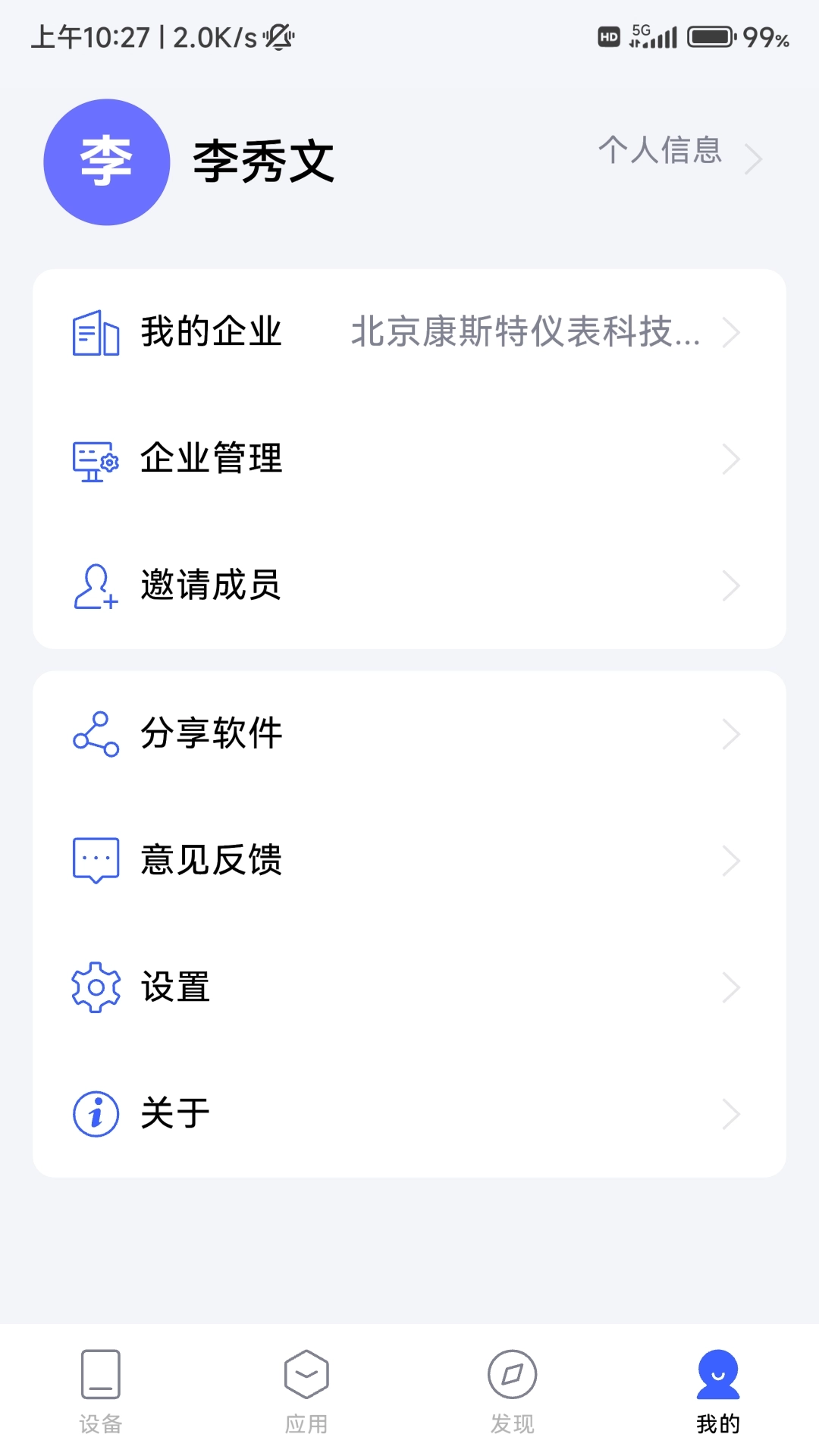Click the 设置 gear icon
Image resolution: width=819 pixels, height=1456 pixels.
click(x=95, y=987)
